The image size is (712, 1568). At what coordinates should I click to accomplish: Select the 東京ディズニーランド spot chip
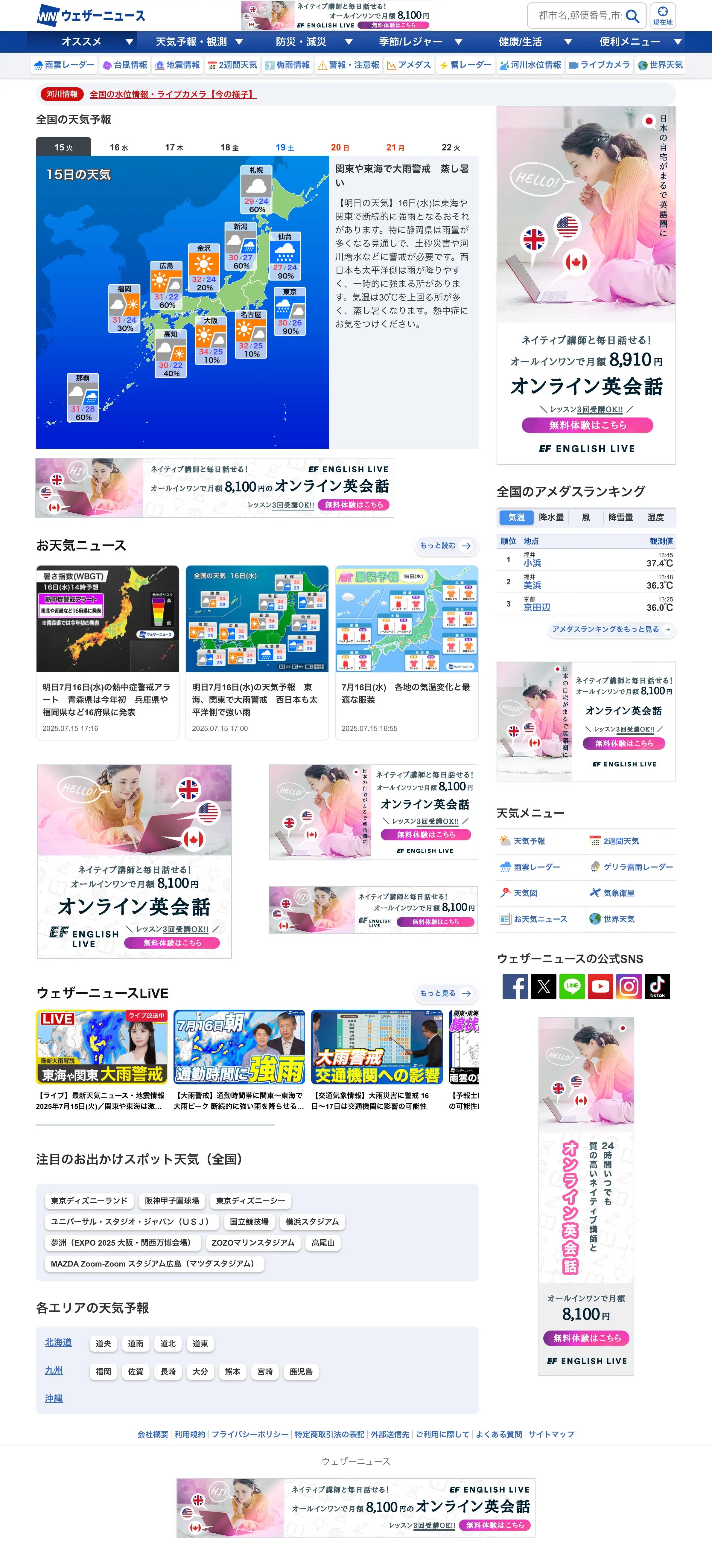(x=89, y=1200)
